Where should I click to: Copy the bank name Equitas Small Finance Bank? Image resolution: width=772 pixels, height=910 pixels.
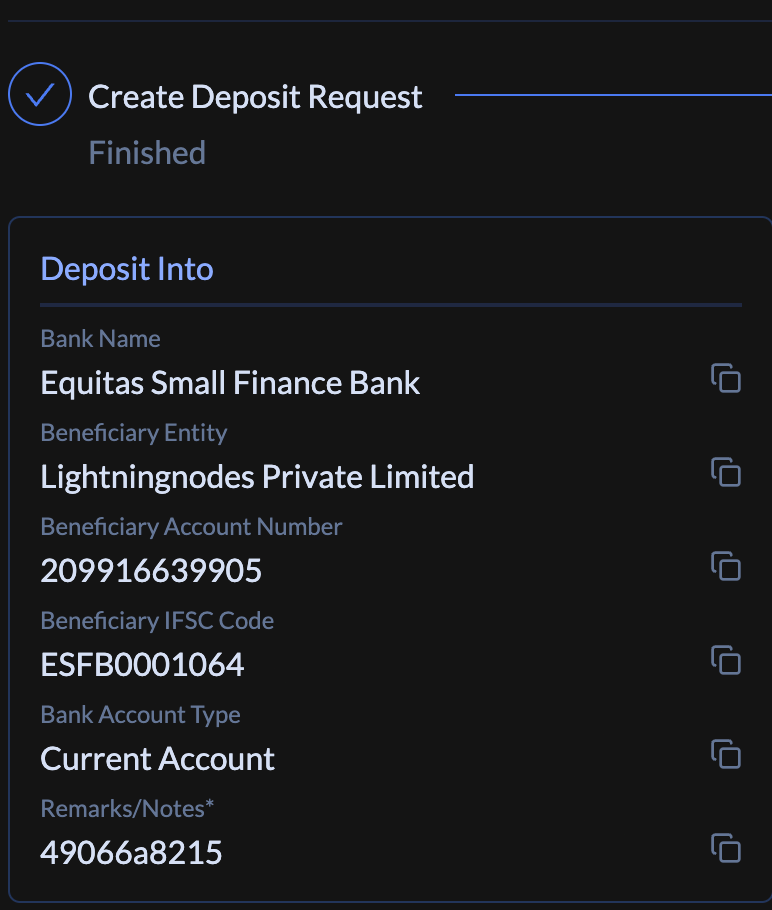(x=726, y=378)
